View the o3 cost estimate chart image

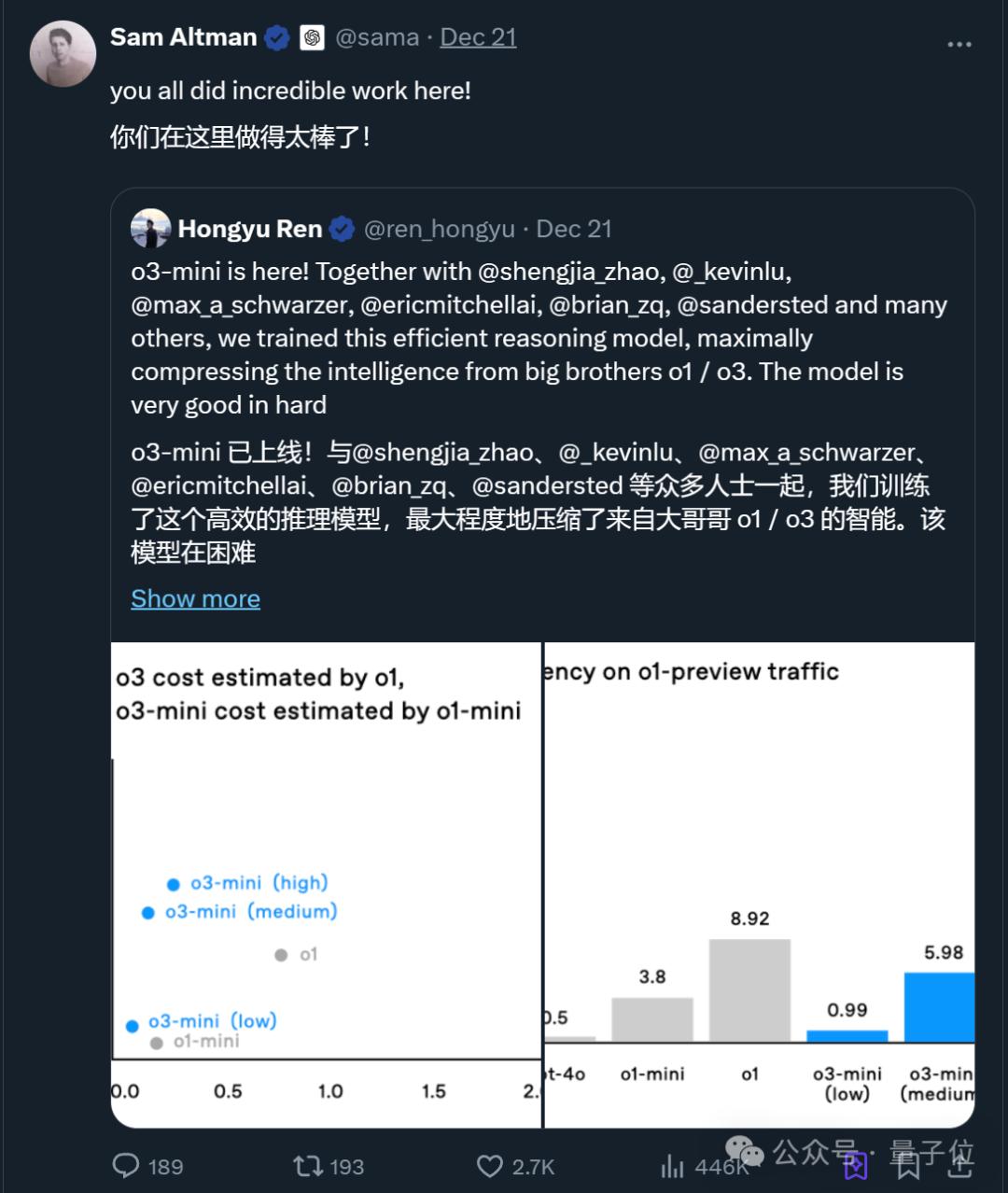pyautogui.click(x=325, y=884)
